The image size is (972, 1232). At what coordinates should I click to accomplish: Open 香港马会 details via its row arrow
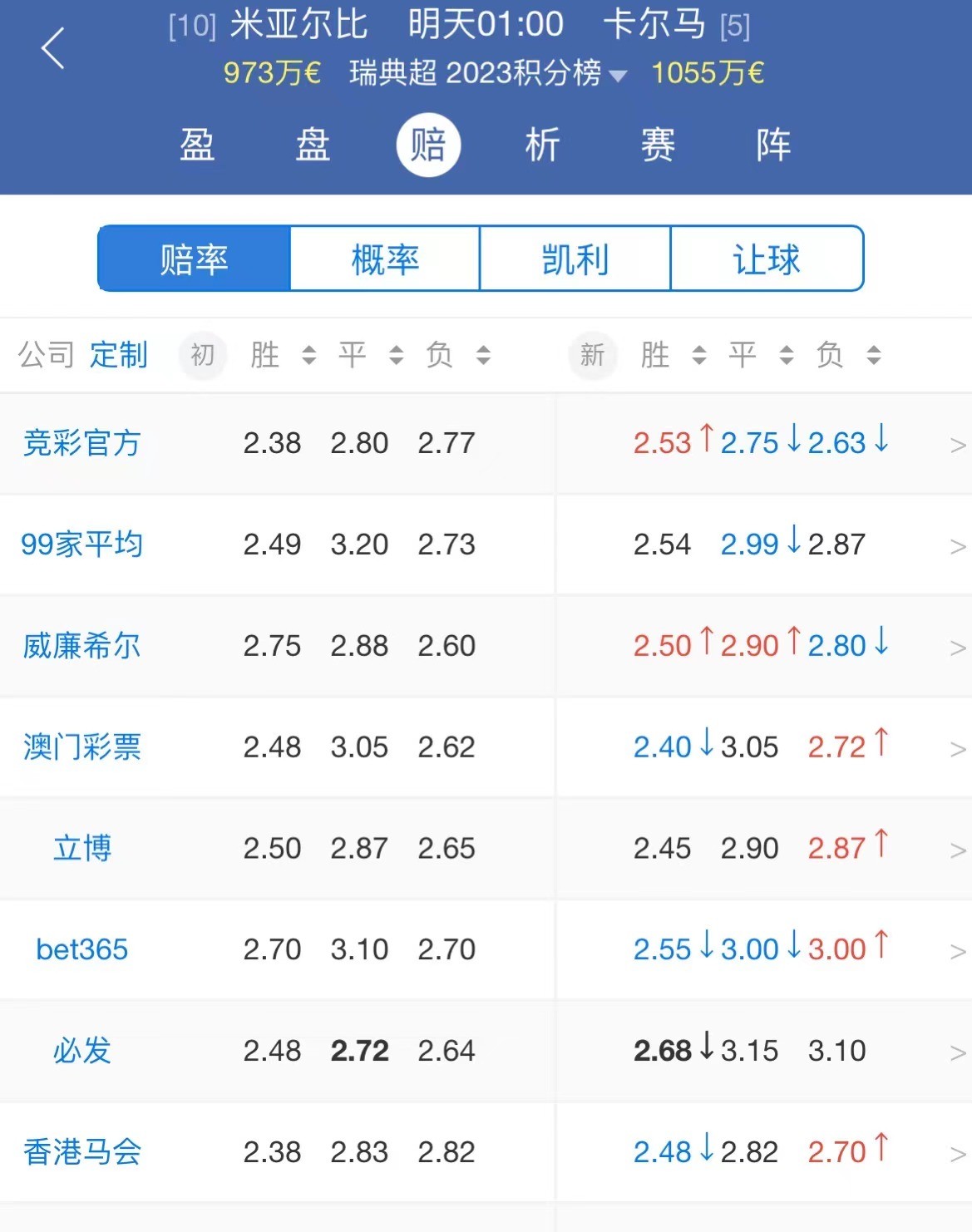click(x=953, y=1152)
